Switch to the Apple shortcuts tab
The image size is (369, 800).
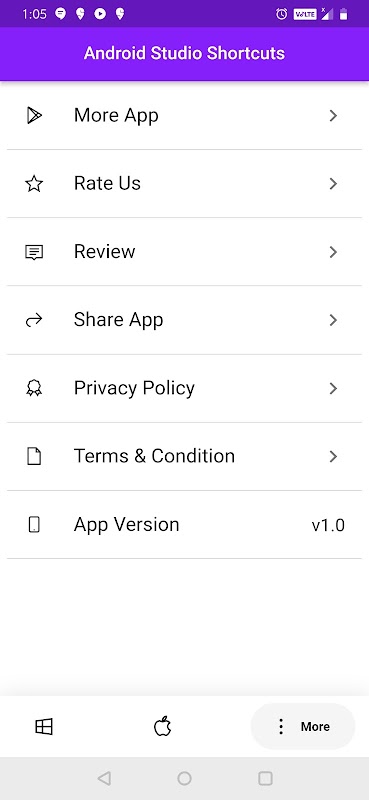click(x=162, y=727)
